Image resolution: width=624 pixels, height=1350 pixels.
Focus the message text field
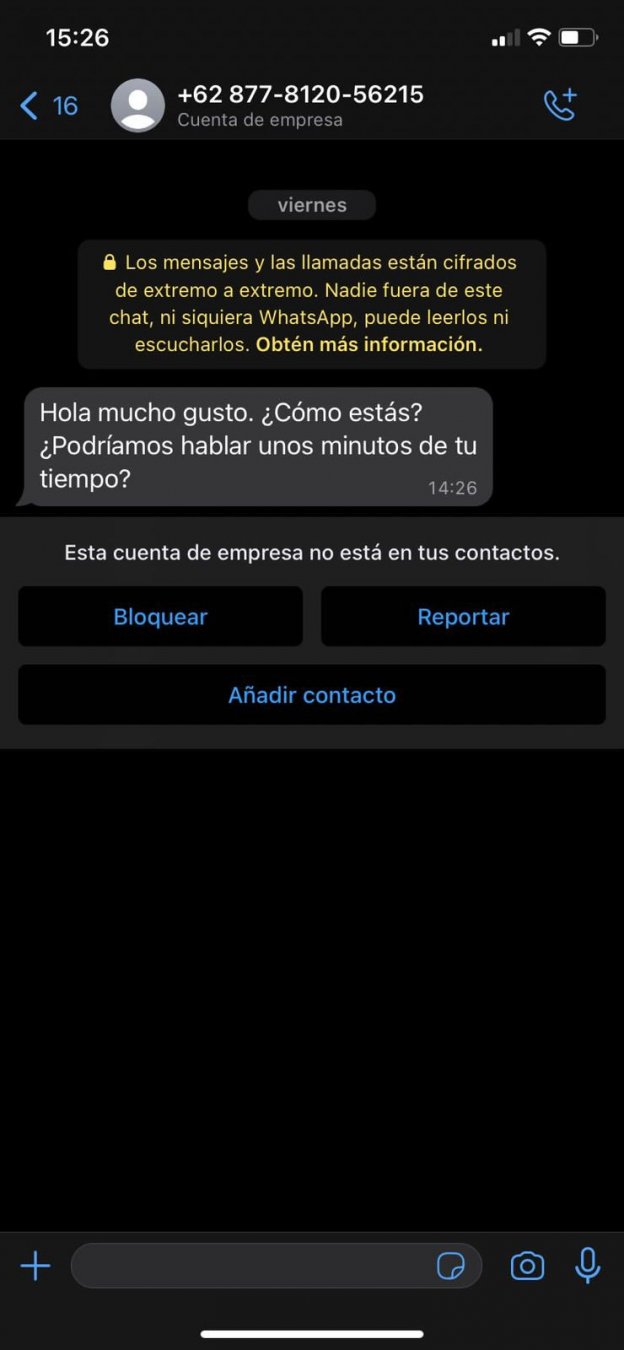coord(250,1266)
